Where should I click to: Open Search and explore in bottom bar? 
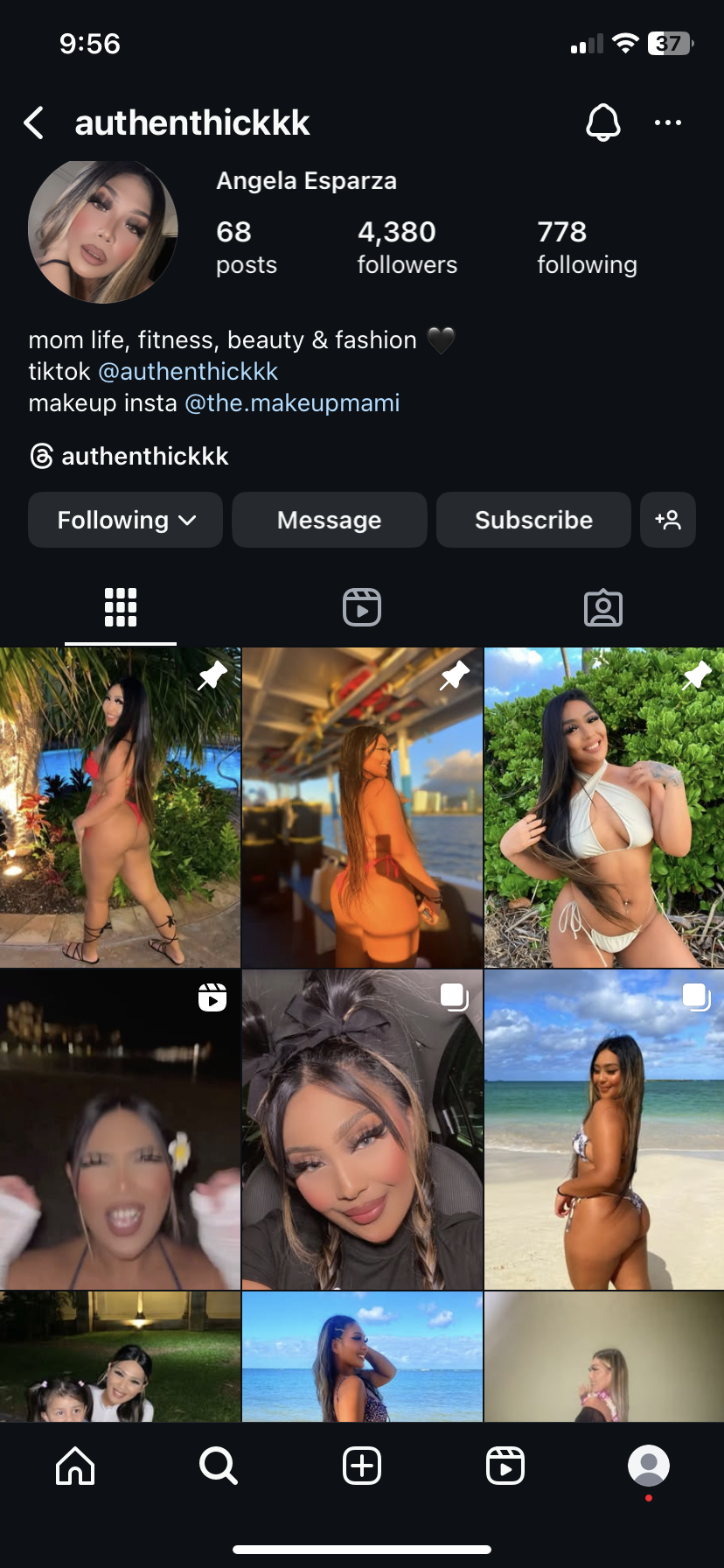pos(218,1465)
